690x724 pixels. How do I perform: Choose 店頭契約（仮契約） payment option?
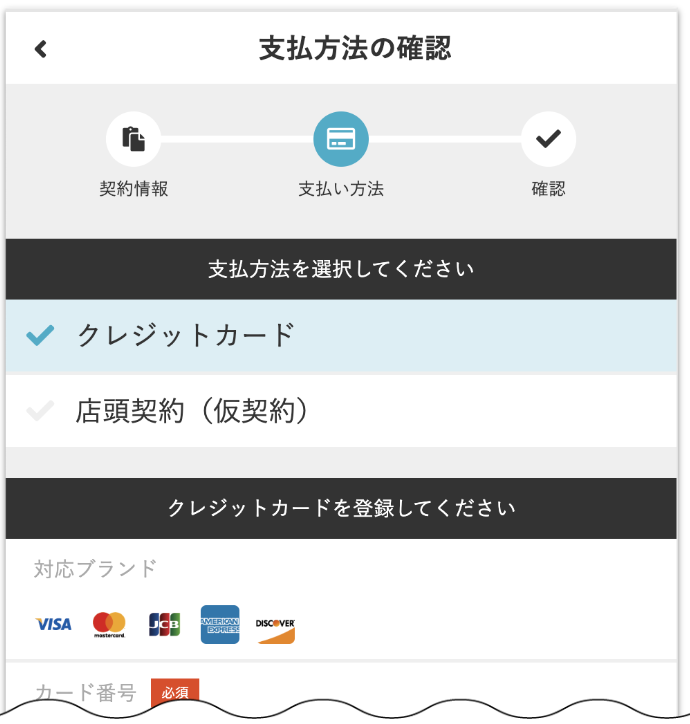(x=190, y=411)
